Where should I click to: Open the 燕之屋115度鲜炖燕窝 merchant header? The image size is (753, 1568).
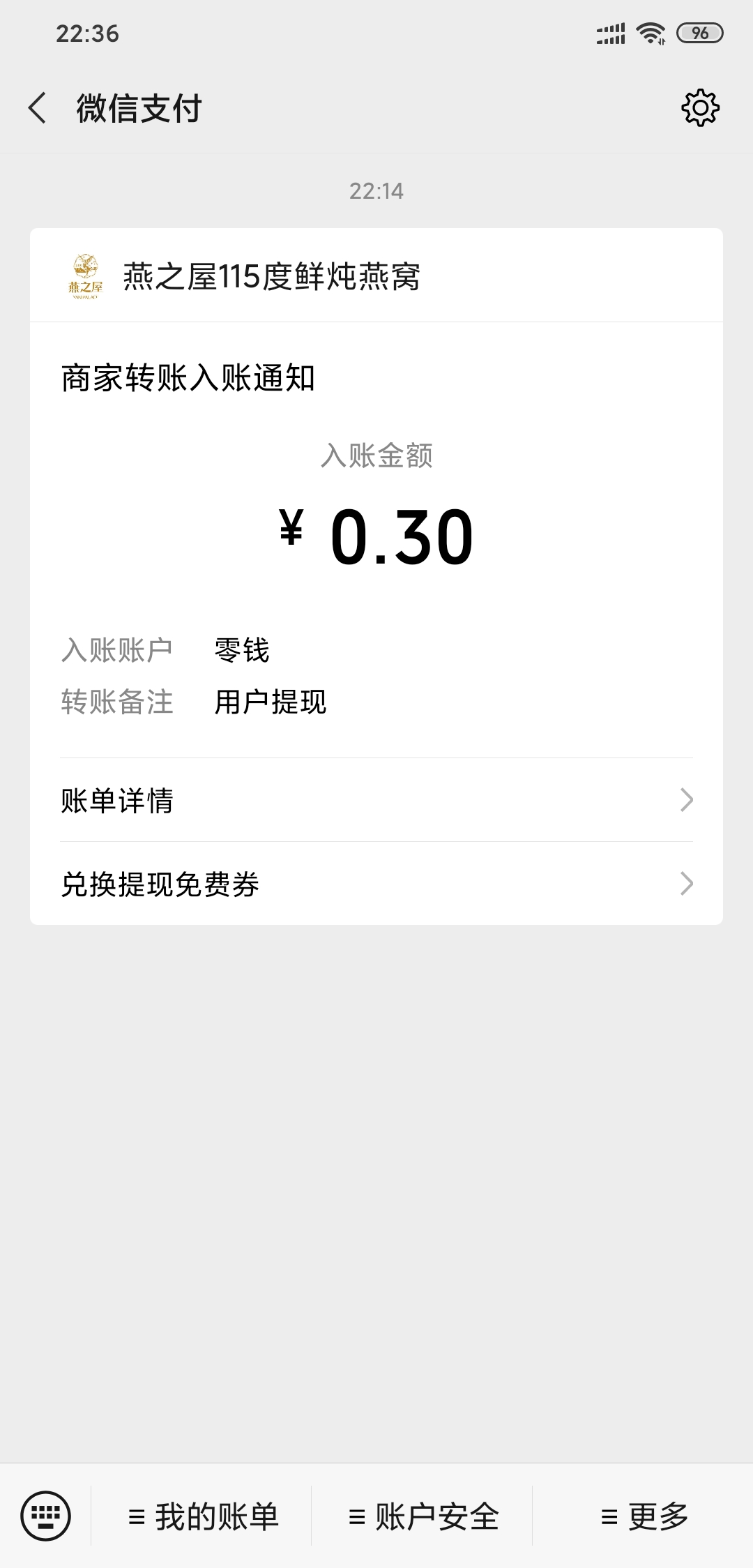(x=376, y=276)
